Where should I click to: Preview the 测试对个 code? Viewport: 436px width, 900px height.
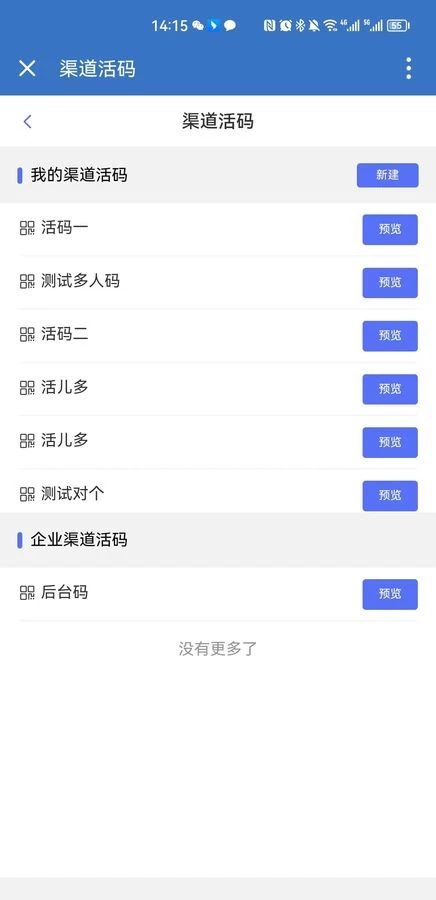click(x=390, y=495)
